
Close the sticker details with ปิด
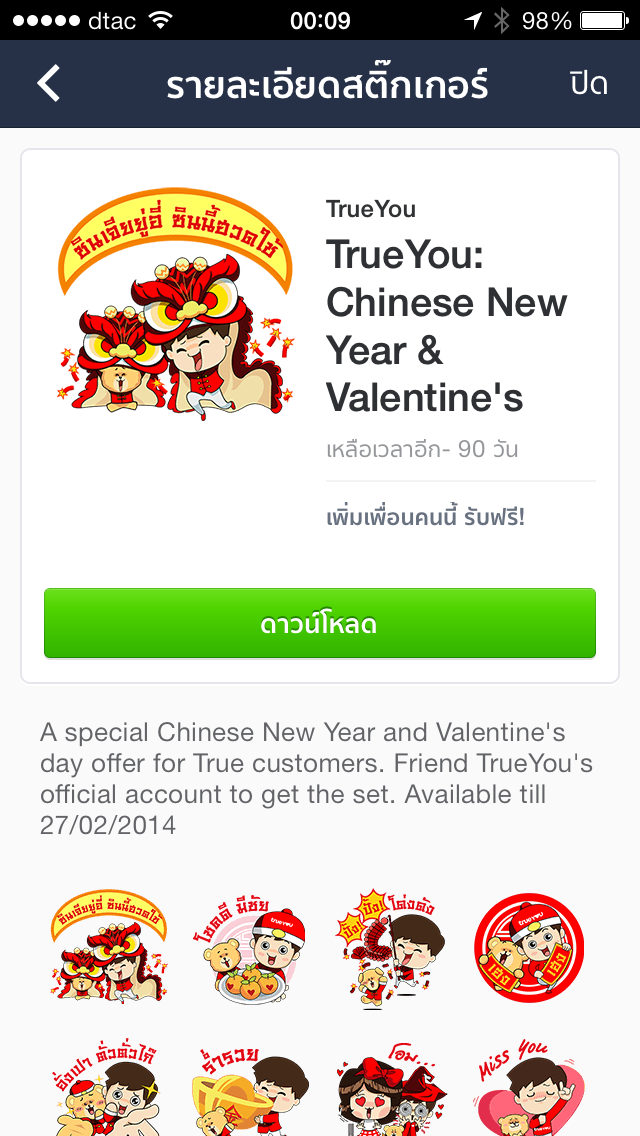588,84
